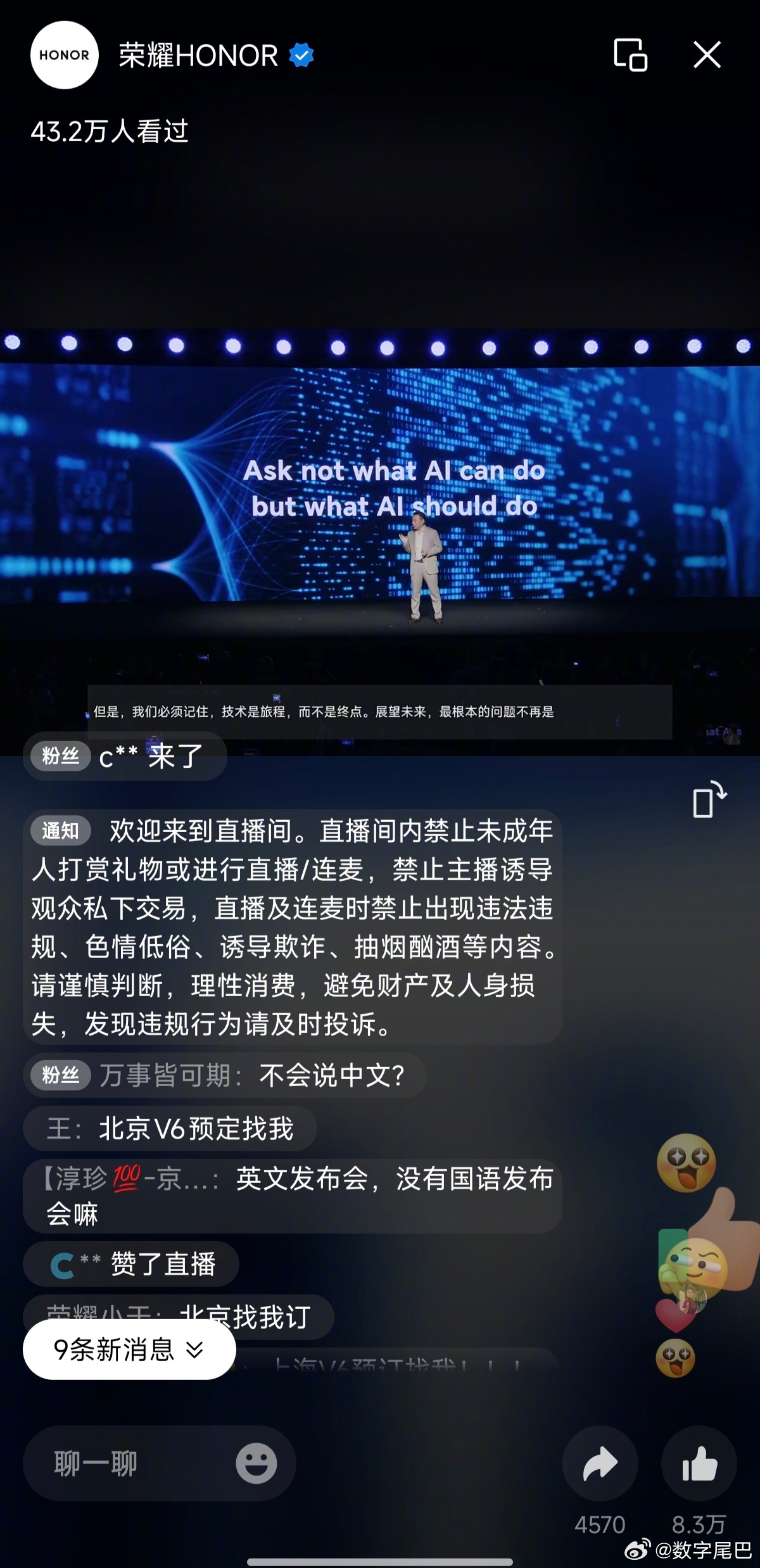
Task: Open the 荣耀HONOR channel name
Action: [x=196, y=56]
